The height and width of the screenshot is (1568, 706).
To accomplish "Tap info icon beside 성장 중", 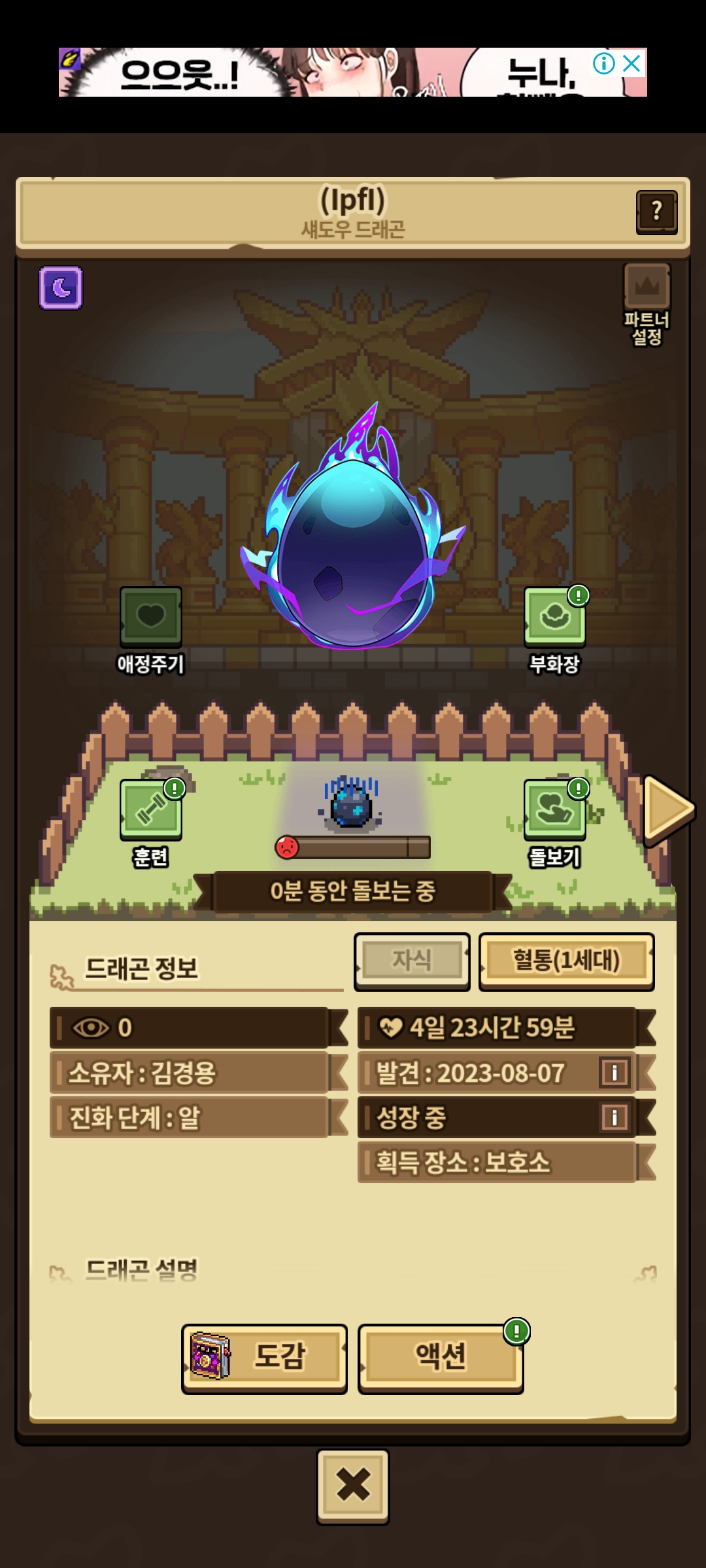I will pyautogui.click(x=614, y=1117).
